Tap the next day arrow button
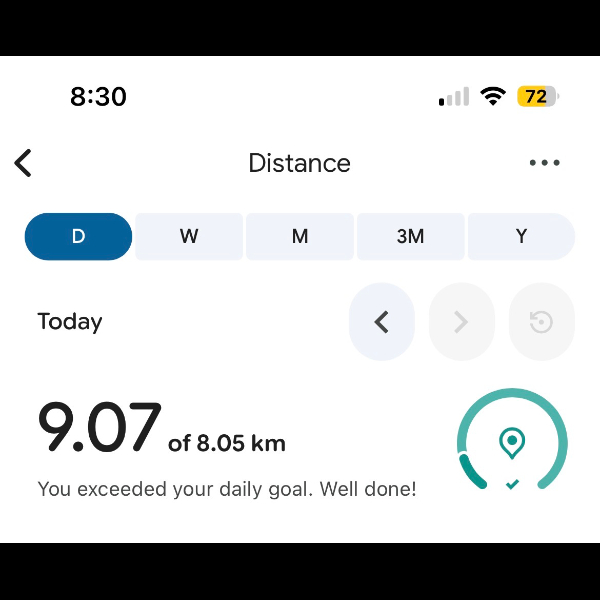The image size is (600, 600). 461,322
